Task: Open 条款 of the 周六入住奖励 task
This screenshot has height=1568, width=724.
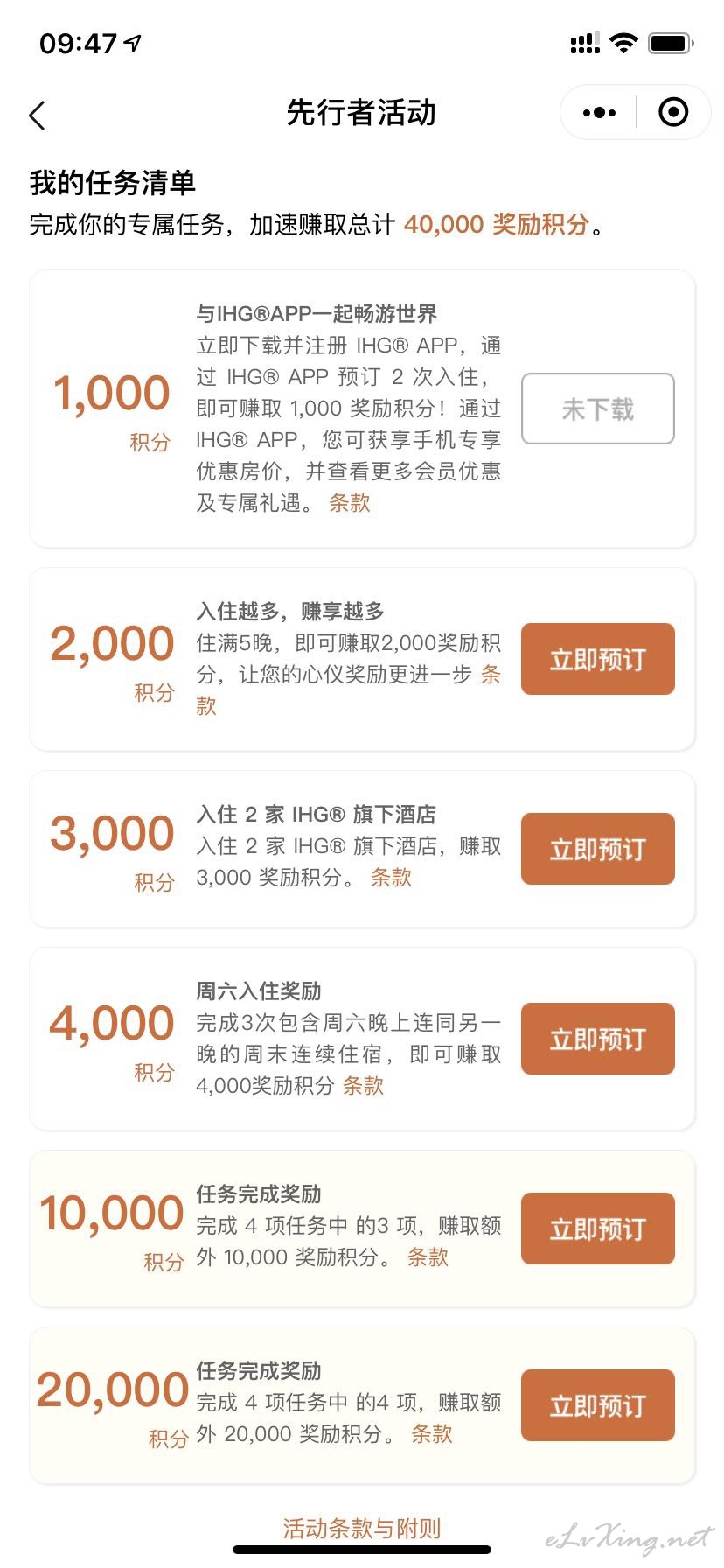Action: pos(363,1086)
